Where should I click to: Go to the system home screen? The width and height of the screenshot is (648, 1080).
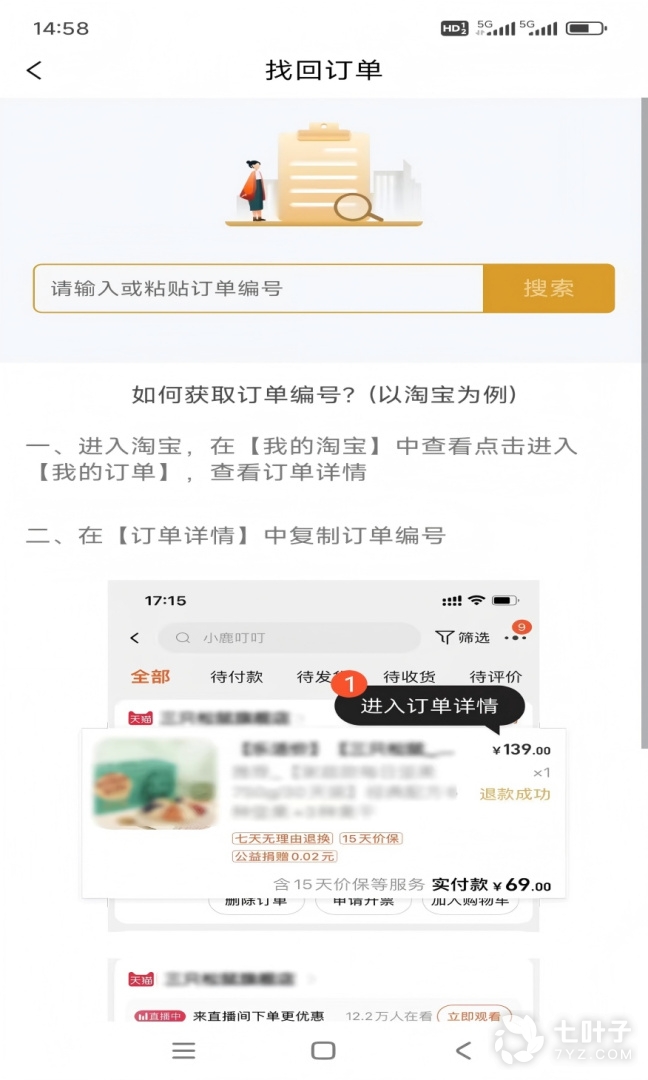[323, 1050]
